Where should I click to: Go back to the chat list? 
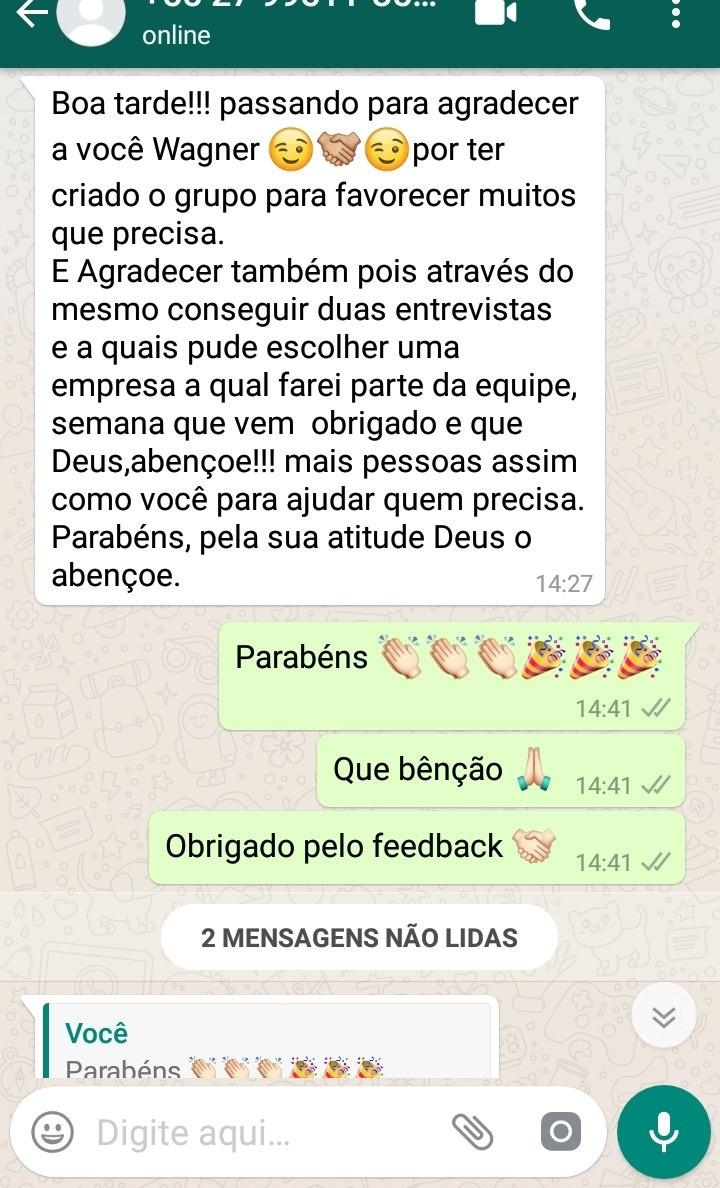point(30,14)
